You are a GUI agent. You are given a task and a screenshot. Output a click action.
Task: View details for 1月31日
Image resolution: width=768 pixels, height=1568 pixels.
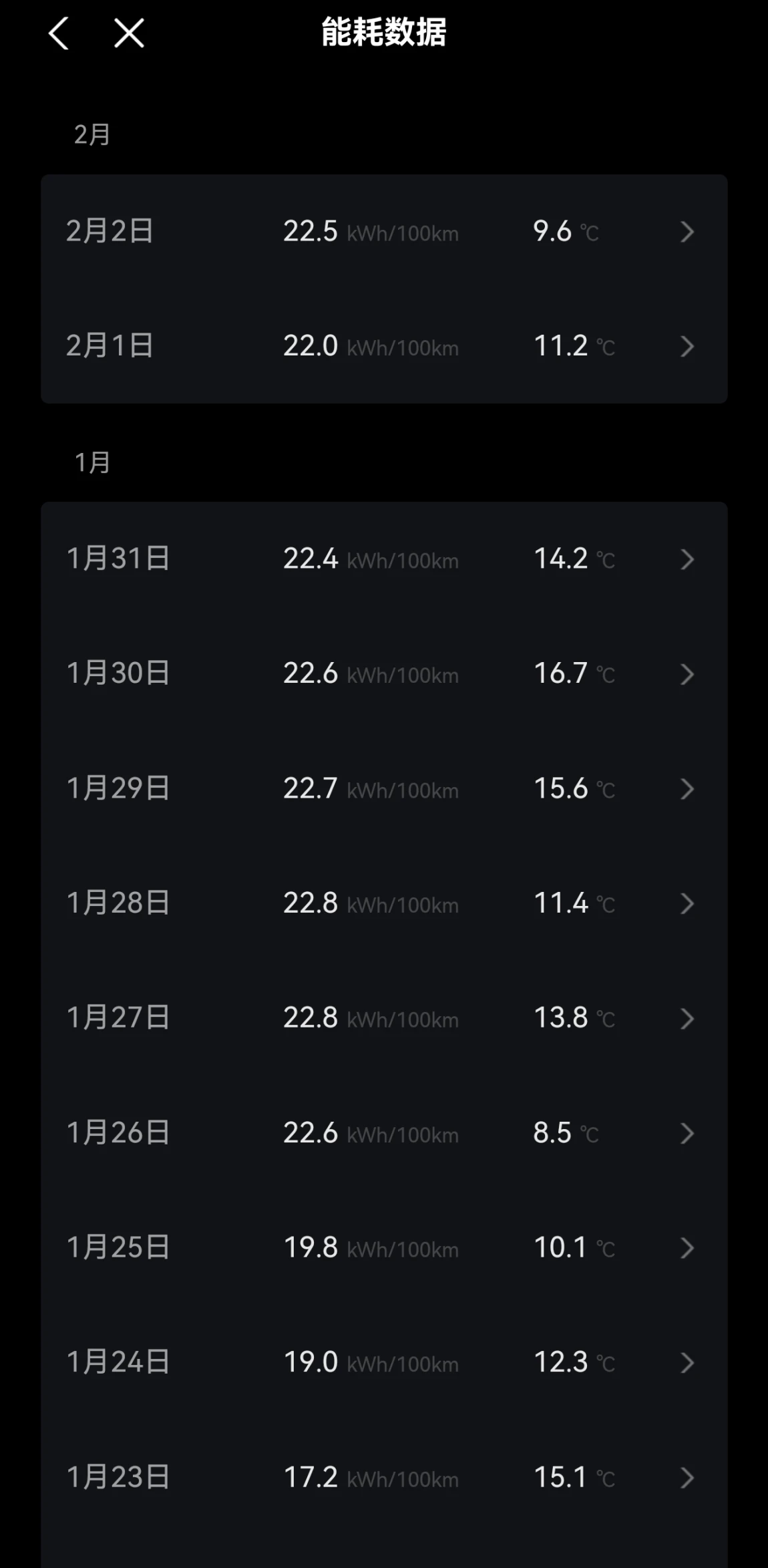tap(384, 559)
